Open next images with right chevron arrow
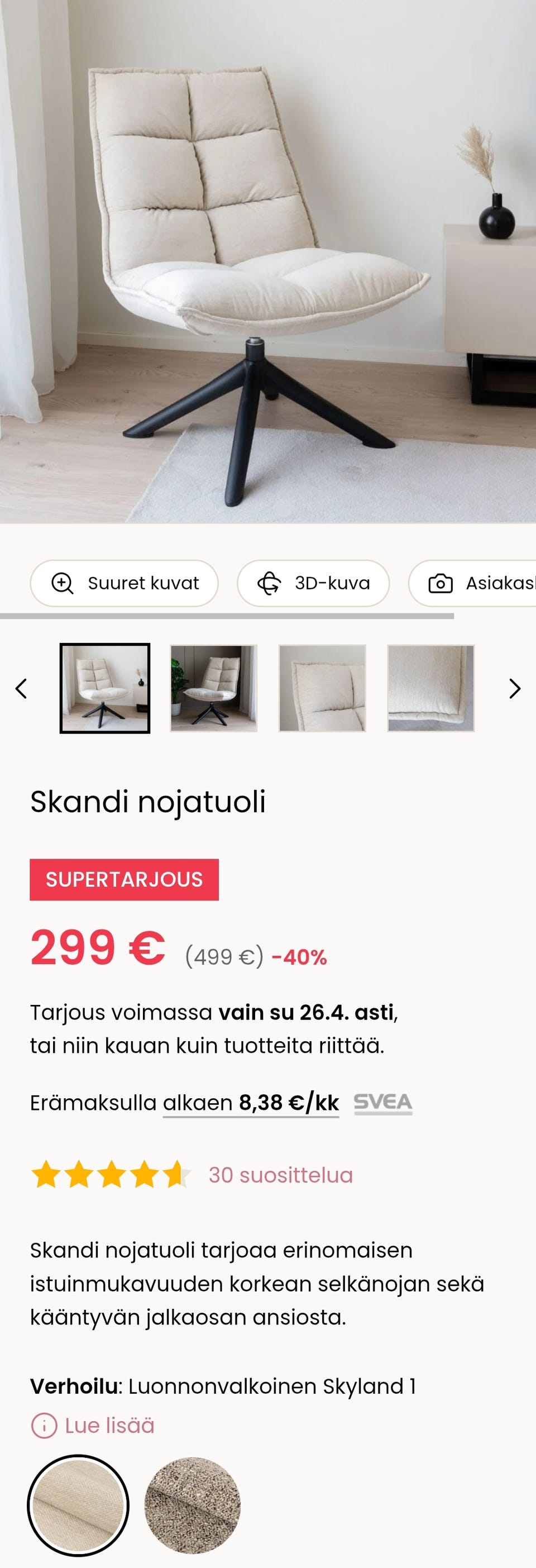The height and width of the screenshot is (1568, 536). point(515,688)
